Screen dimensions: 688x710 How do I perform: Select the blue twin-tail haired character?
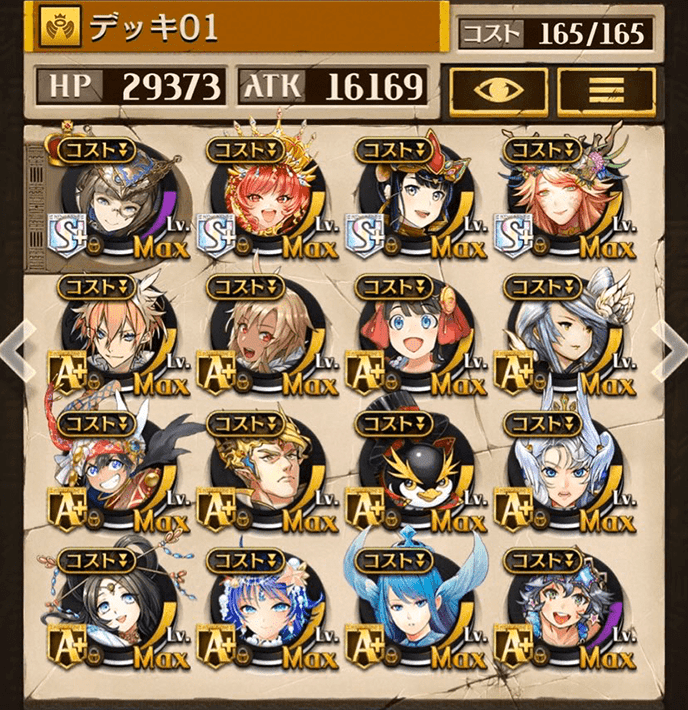point(410,610)
